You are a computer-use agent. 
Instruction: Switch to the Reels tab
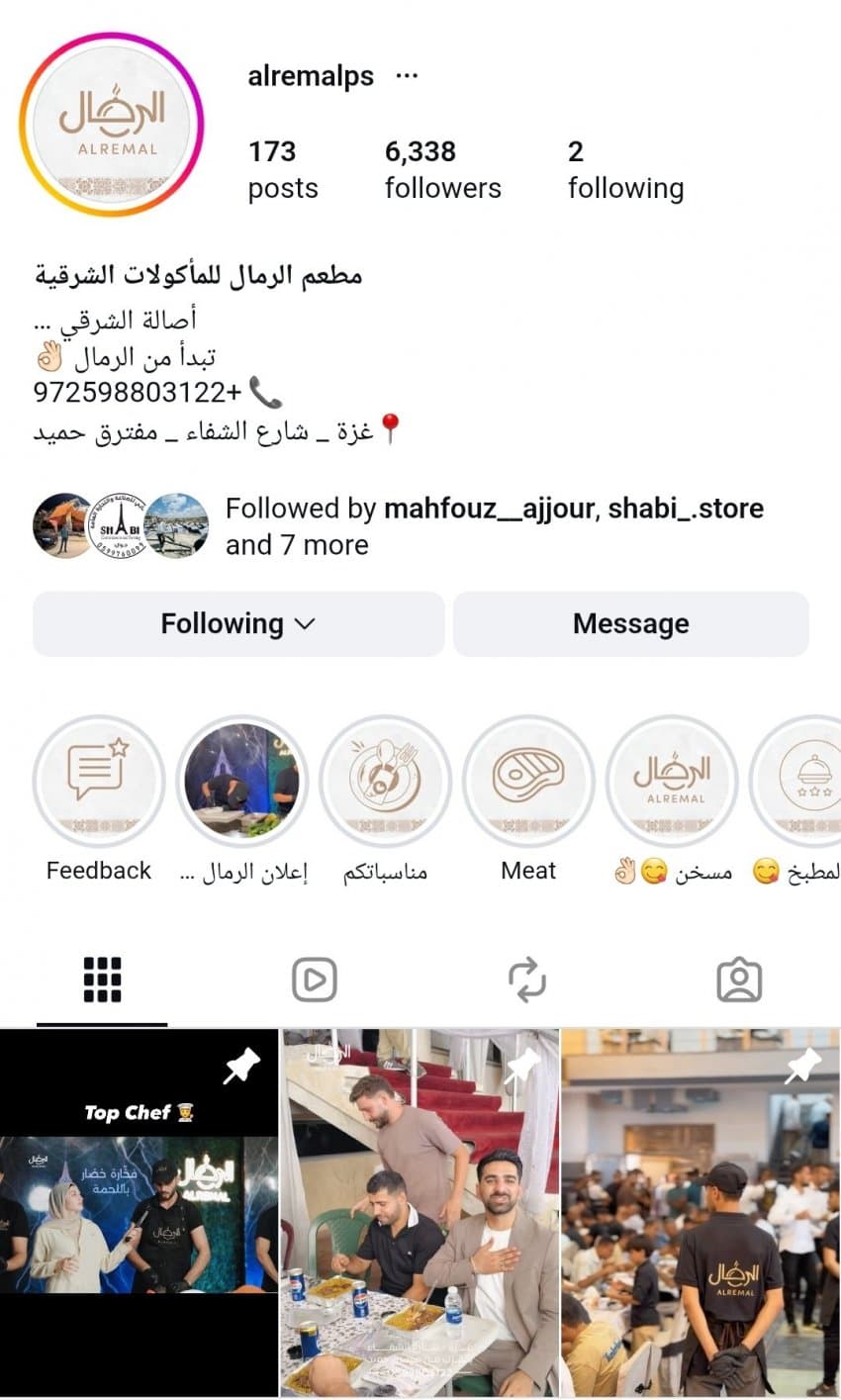coord(315,980)
